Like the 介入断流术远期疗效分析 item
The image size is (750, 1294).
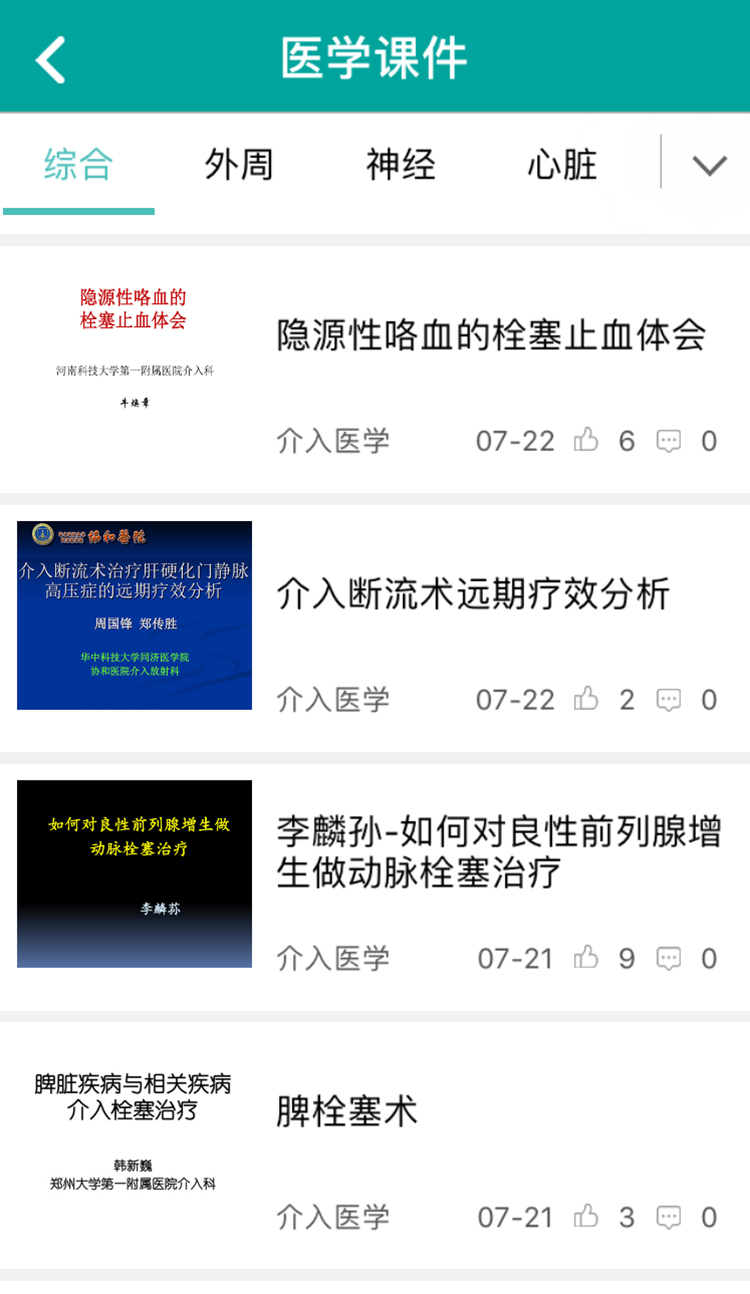click(x=586, y=699)
